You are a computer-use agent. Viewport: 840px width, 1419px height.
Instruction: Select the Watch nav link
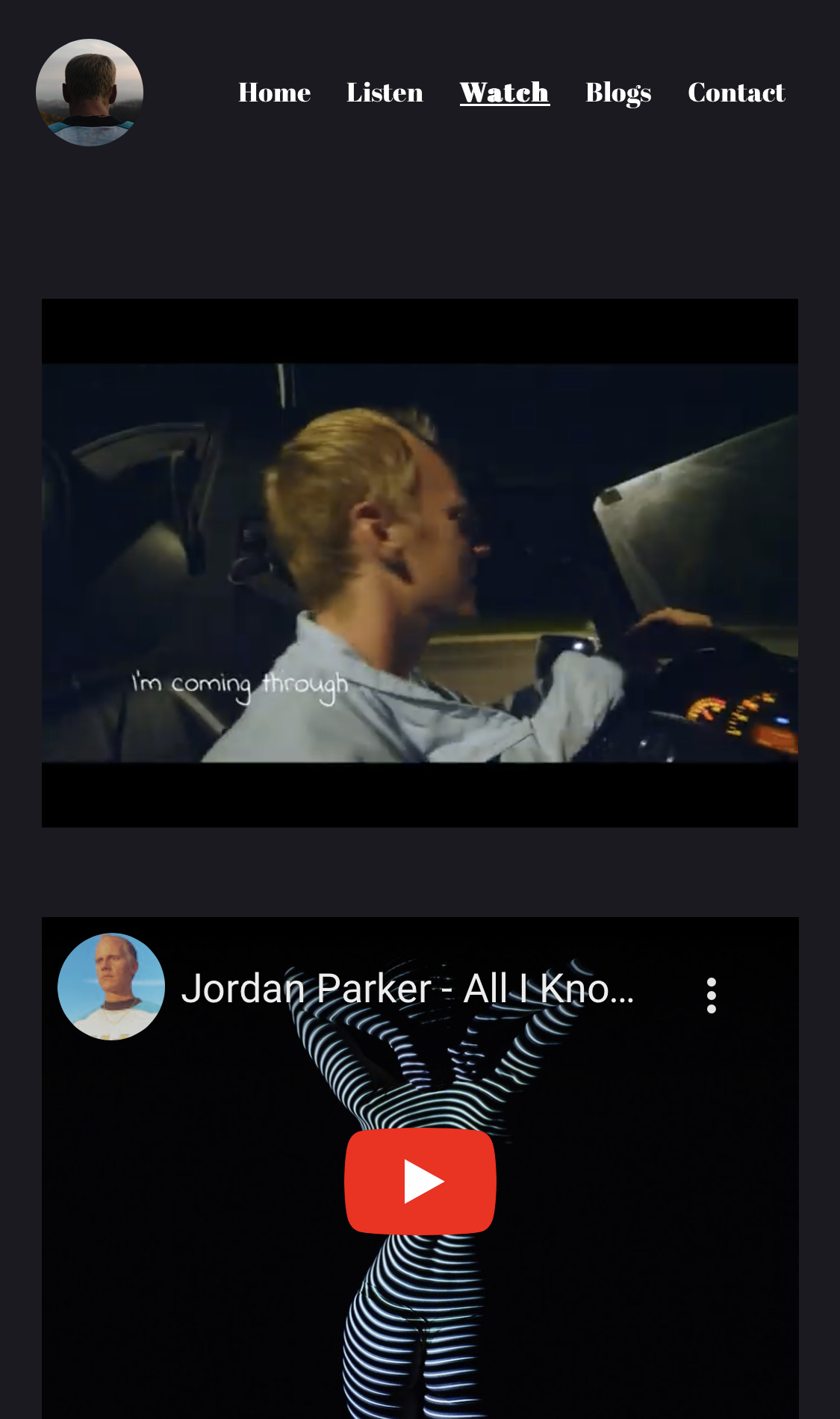coord(505,93)
